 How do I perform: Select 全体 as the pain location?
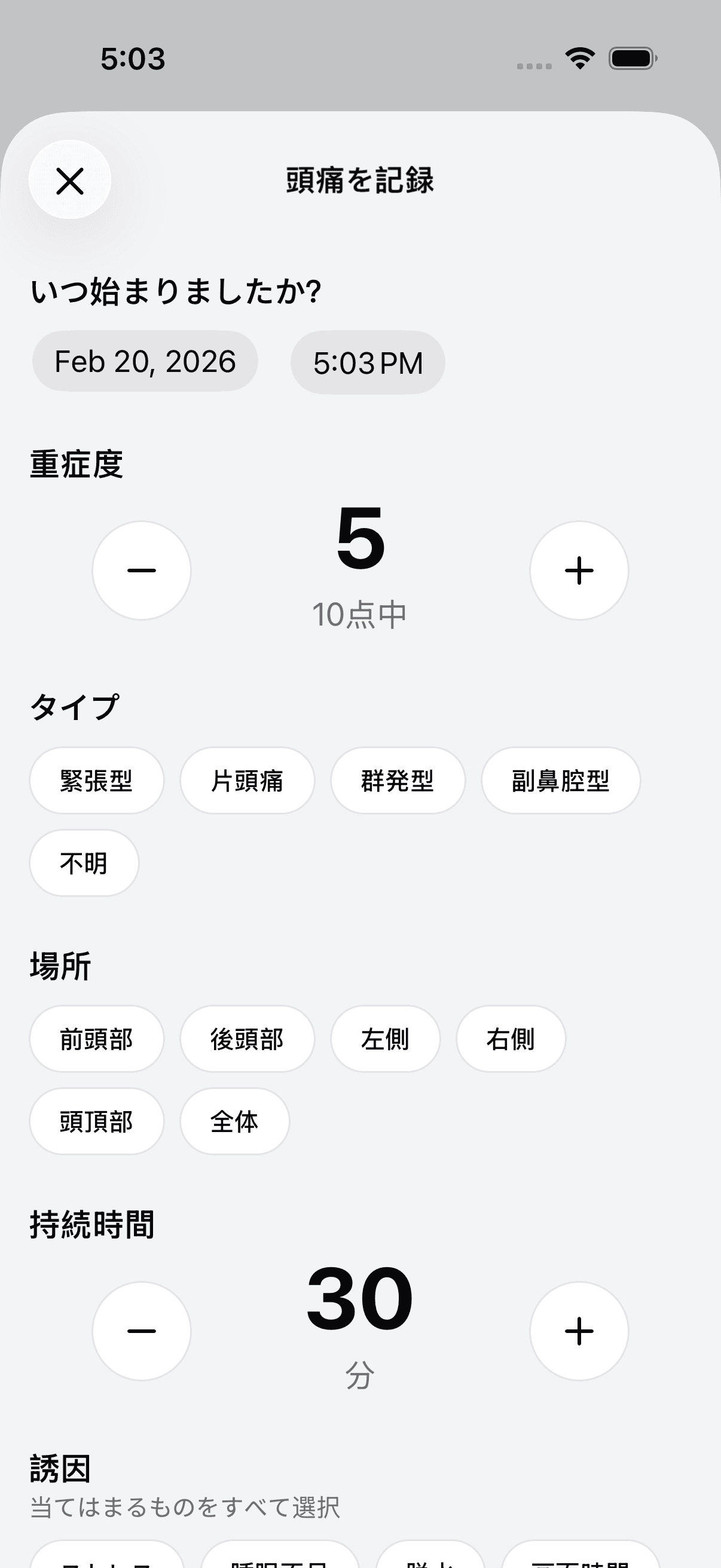pos(234,1121)
